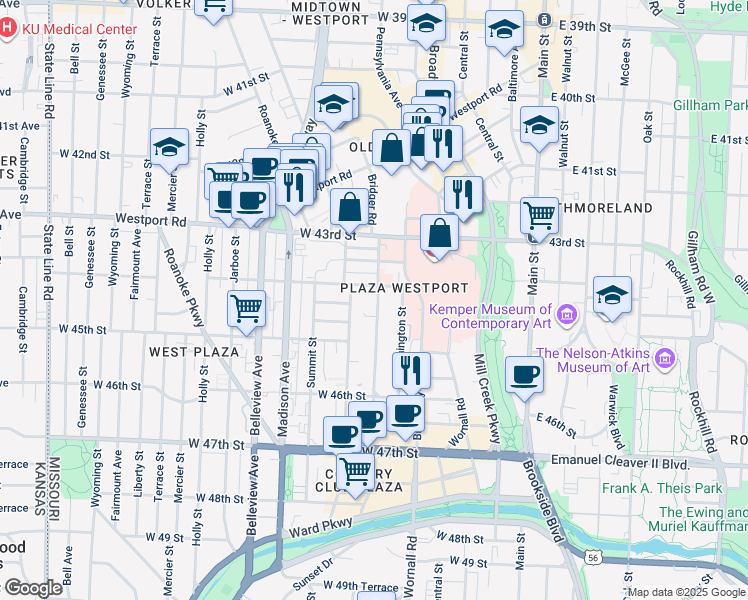Image resolution: width=748 pixels, height=600 pixels.
Task: Select the school pin near E 40th St
Action: (540, 128)
